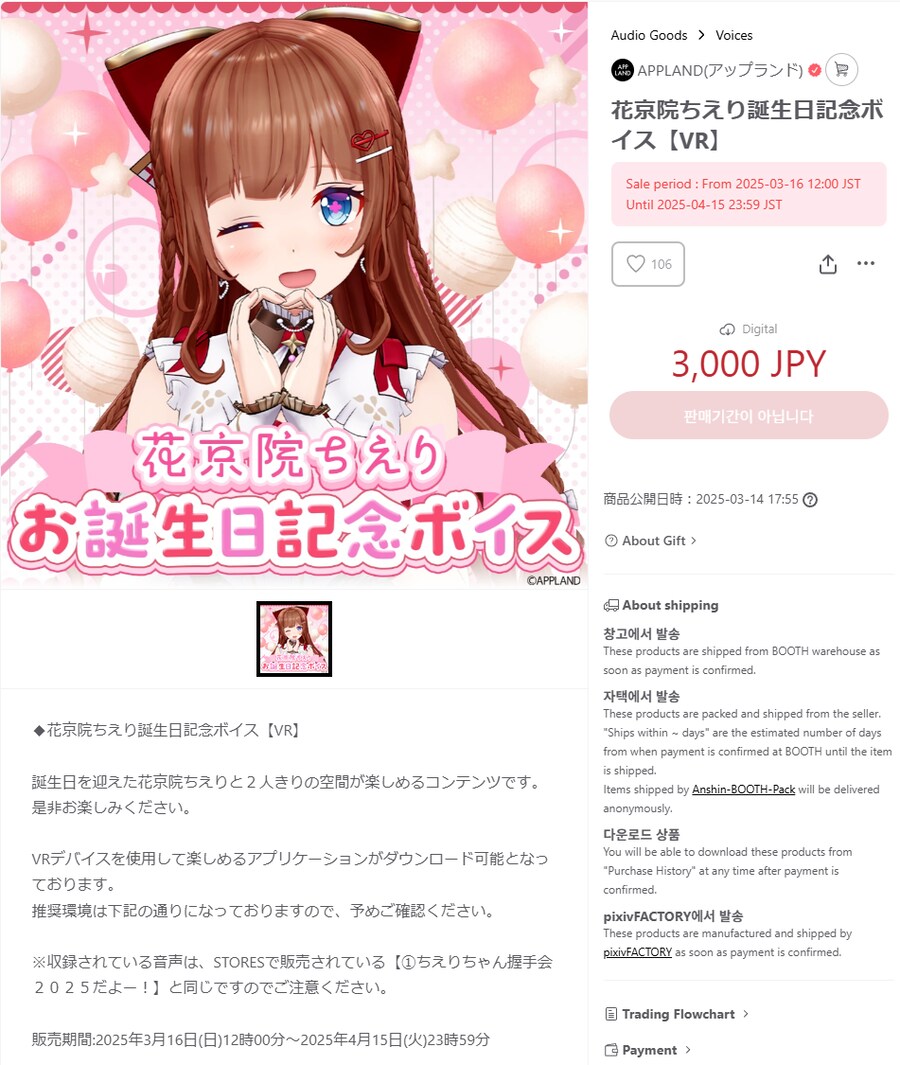Open the pixivFACTORY link

tap(637, 952)
